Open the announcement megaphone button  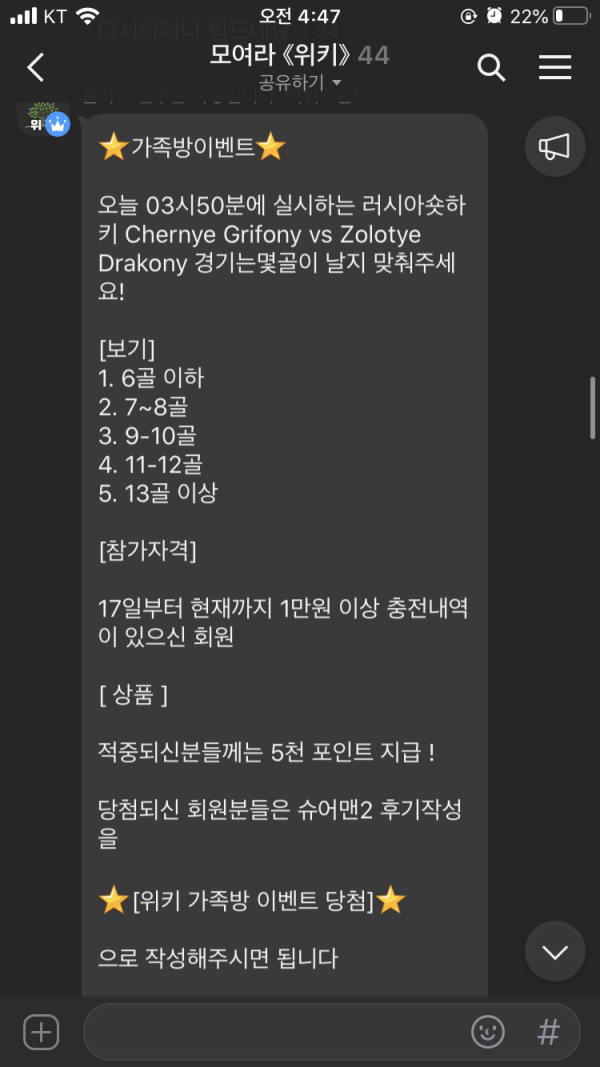(554, 147)
